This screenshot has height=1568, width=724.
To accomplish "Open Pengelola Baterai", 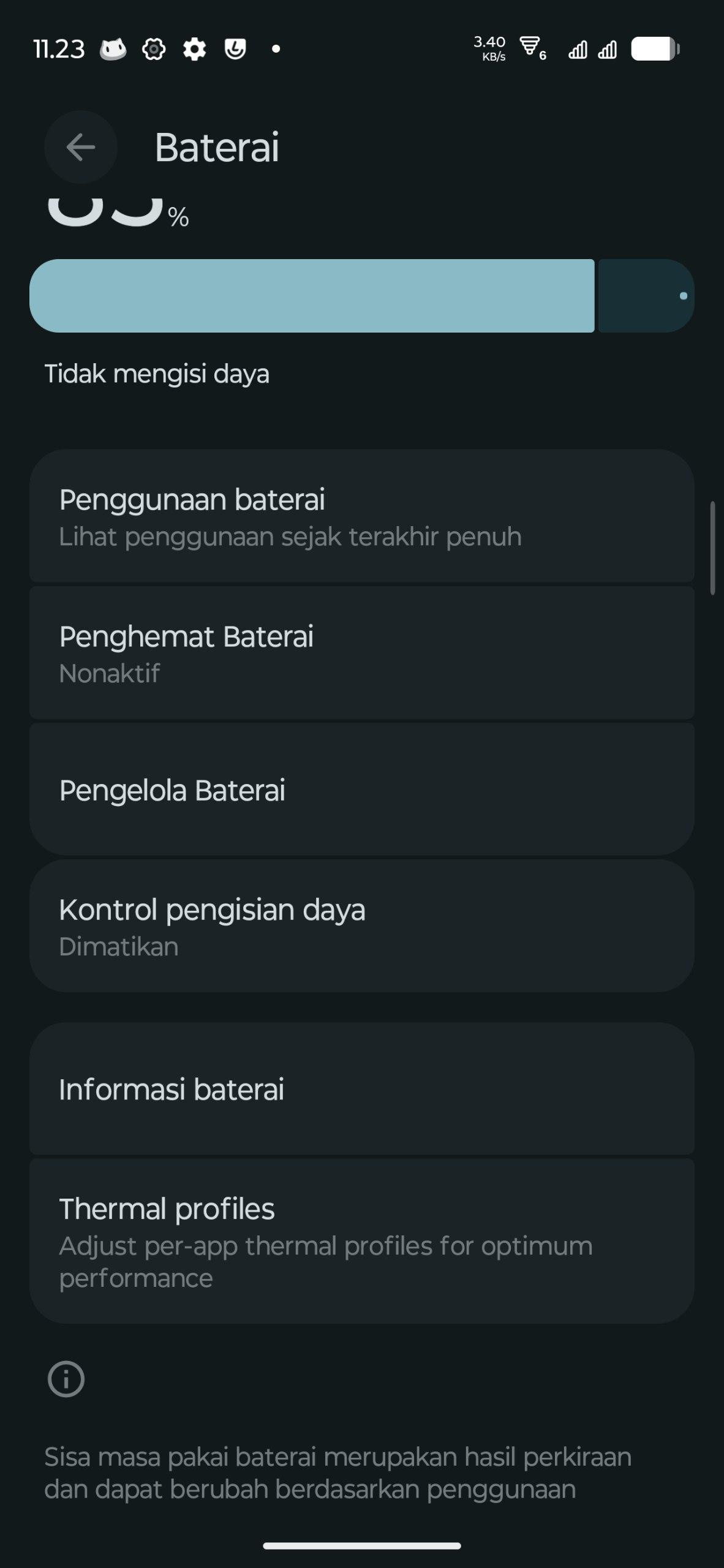I will [361, 790].
